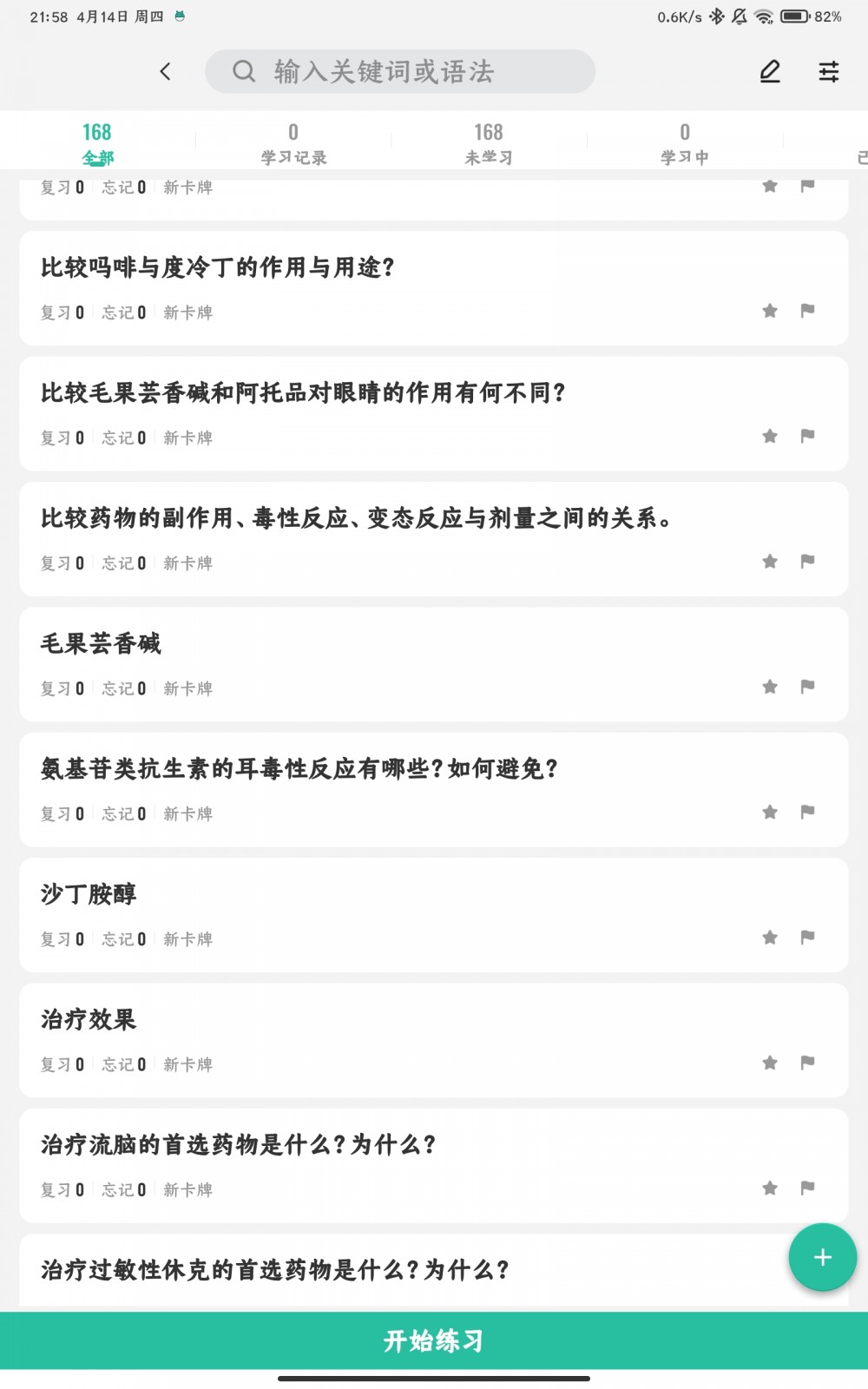
Task: Open the edit pencil icon
Action: 770,71
